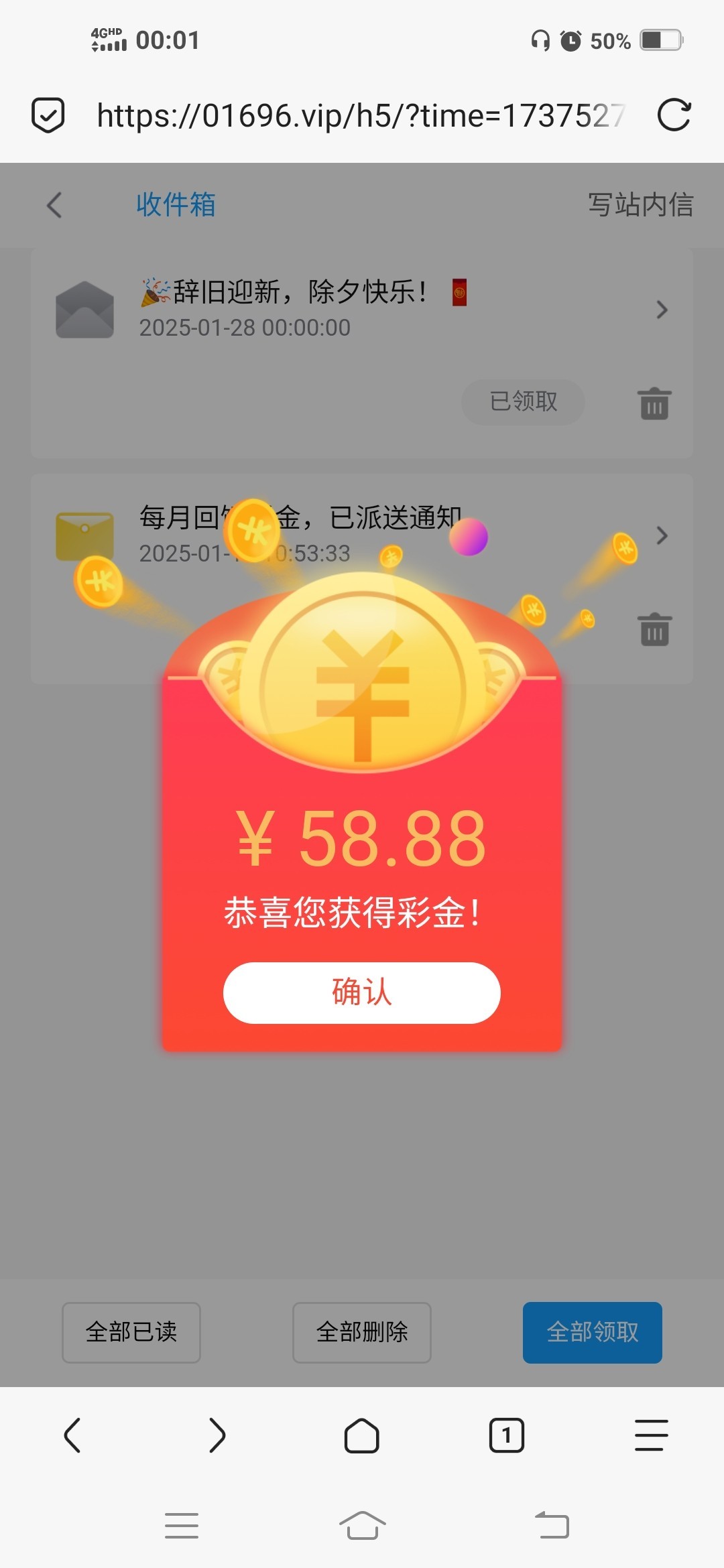
Task: Mark all messages read with 全部已读
Action: 131,1332
